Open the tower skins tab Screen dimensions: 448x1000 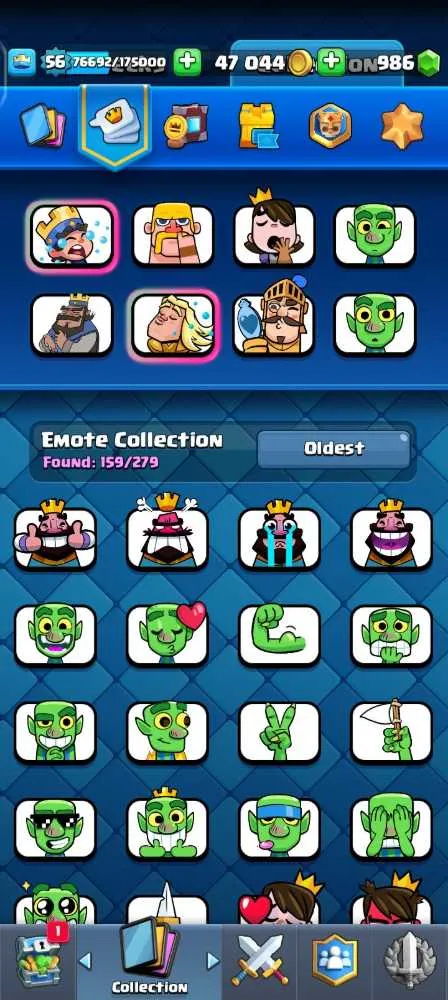click(x=258, y=126)
